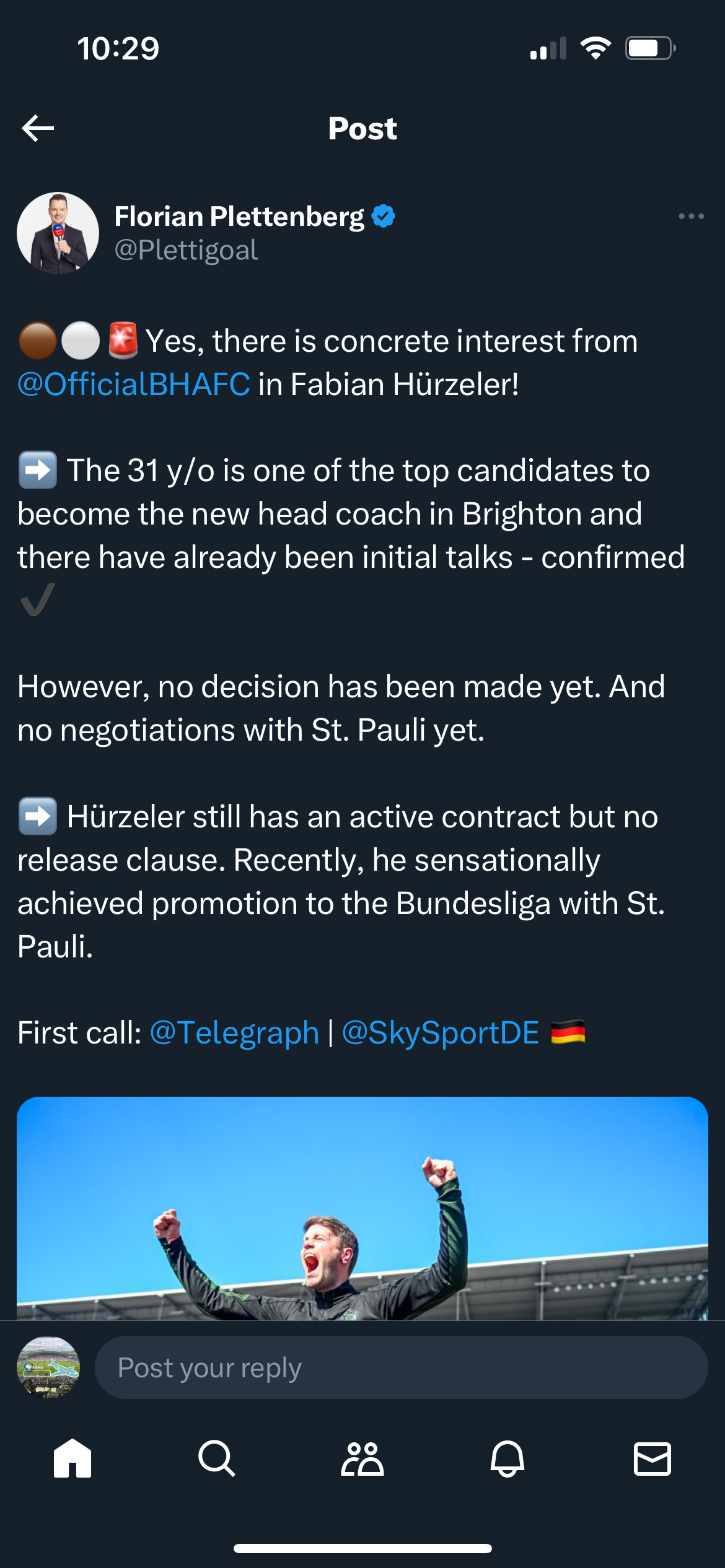Tap the Post your reply field
The width and height of the screenshot is (725, 1568).
click(x=401, y=1367)
